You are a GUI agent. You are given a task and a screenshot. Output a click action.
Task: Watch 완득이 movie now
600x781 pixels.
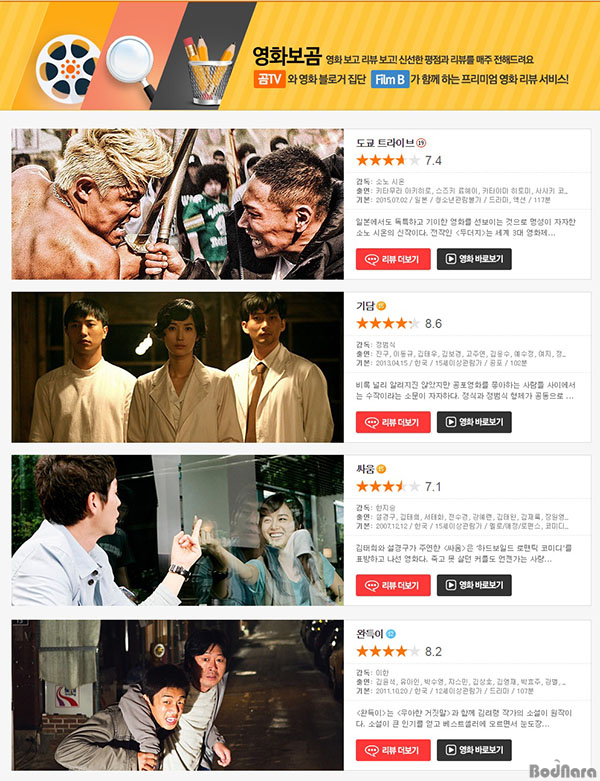[x=474, y=749]
